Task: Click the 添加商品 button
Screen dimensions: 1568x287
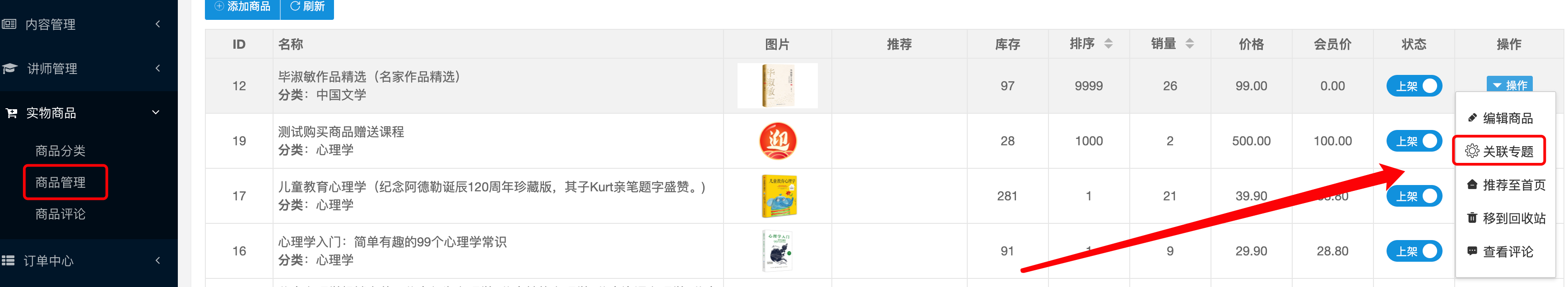Action: [x=242, y=7]
